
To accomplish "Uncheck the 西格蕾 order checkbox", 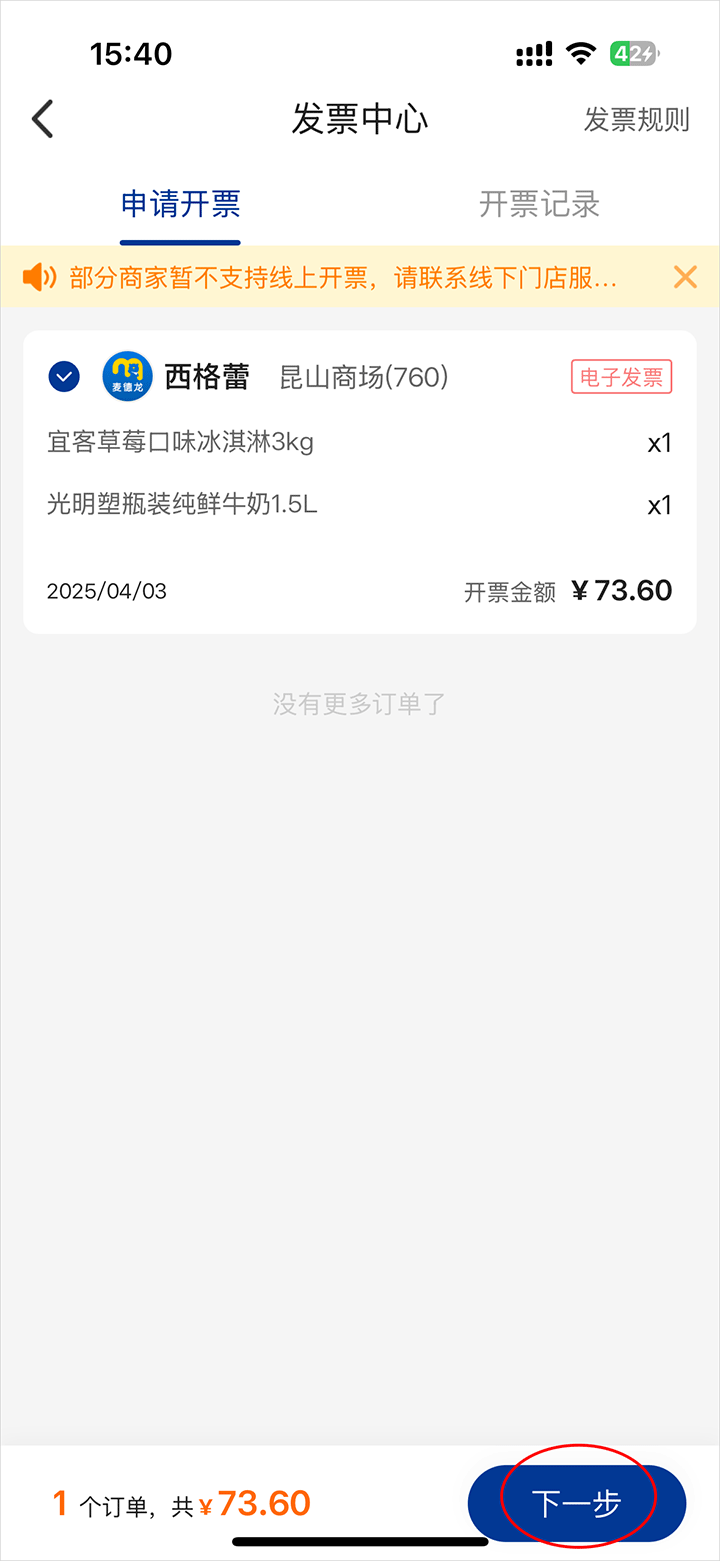I will coord(64,377).
